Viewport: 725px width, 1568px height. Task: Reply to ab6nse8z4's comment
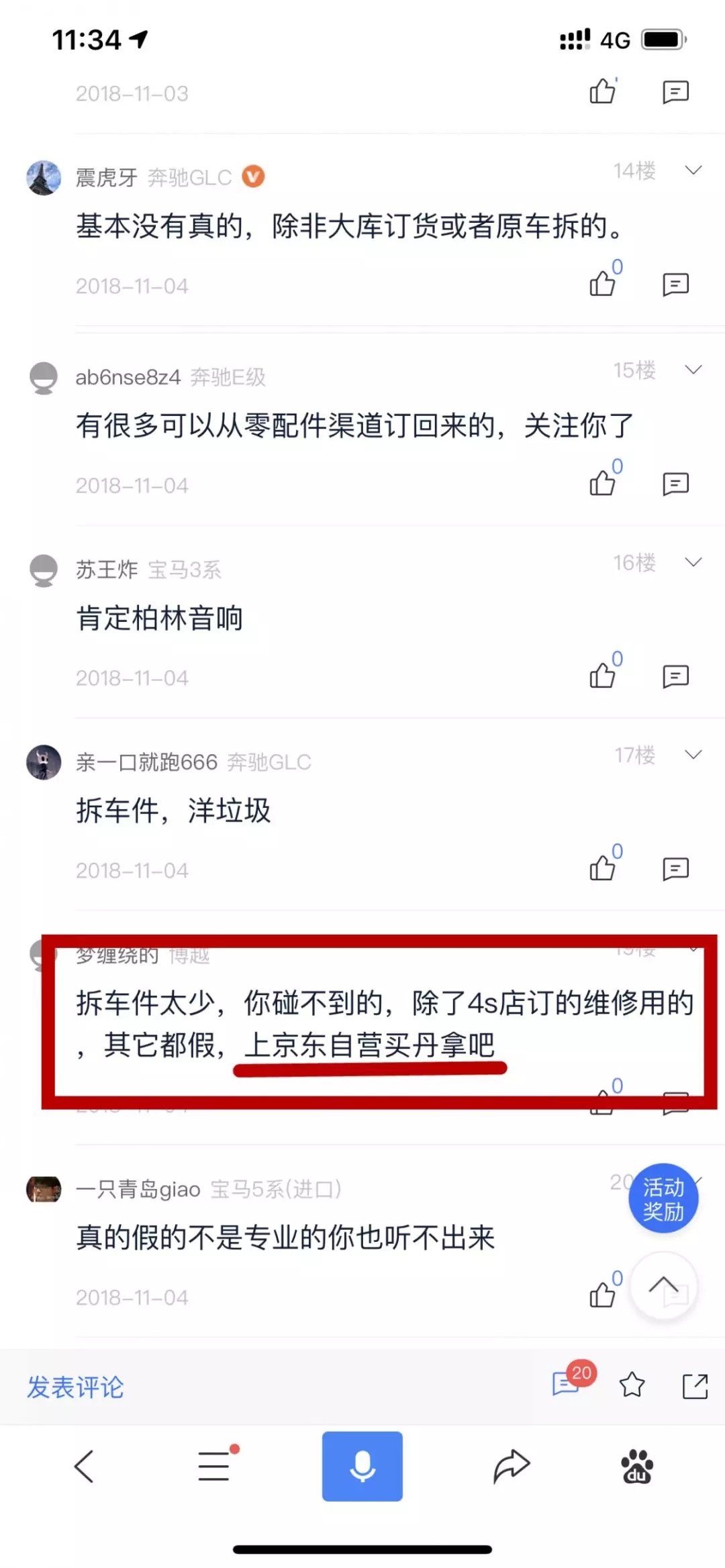pos(675,484)
